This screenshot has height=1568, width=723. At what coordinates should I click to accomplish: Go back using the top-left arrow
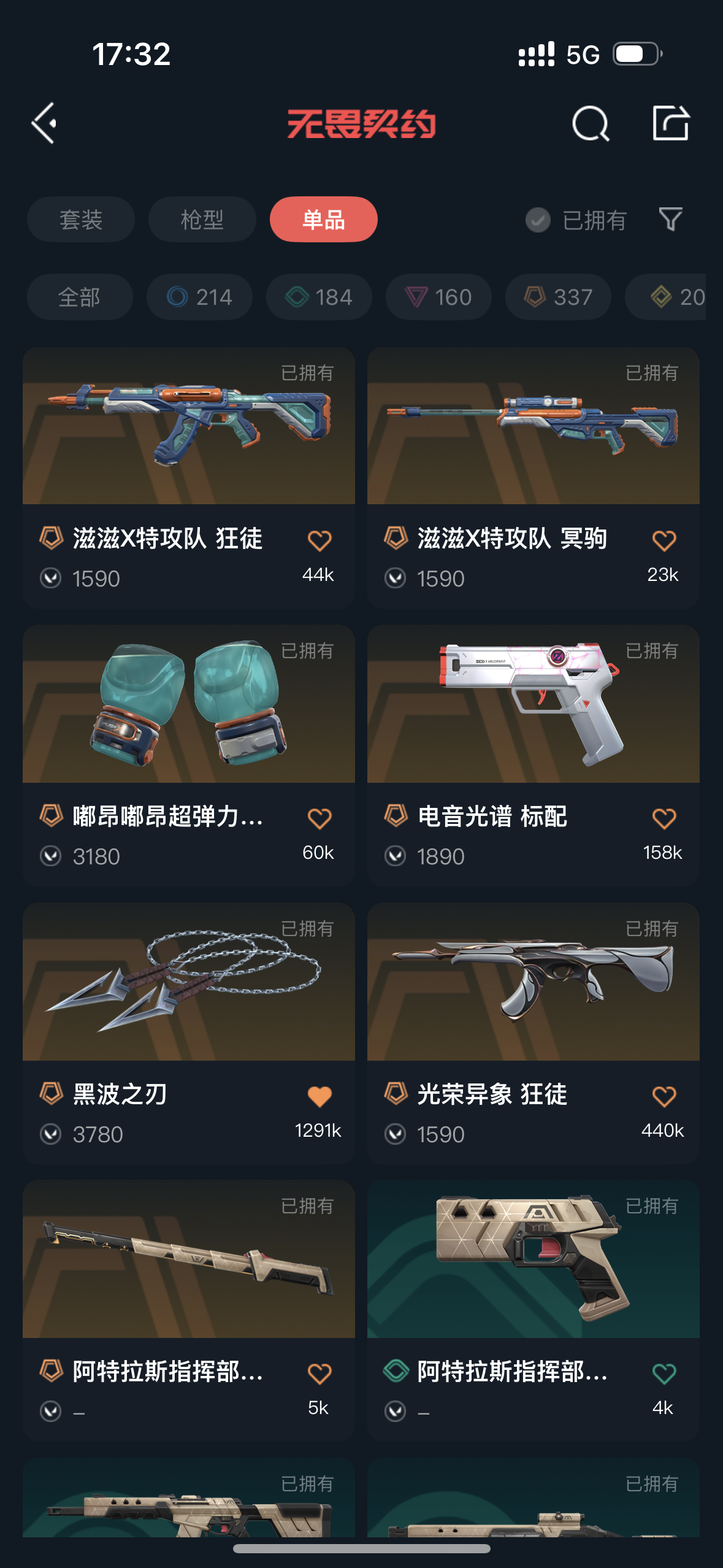click(x=45, y=123)
